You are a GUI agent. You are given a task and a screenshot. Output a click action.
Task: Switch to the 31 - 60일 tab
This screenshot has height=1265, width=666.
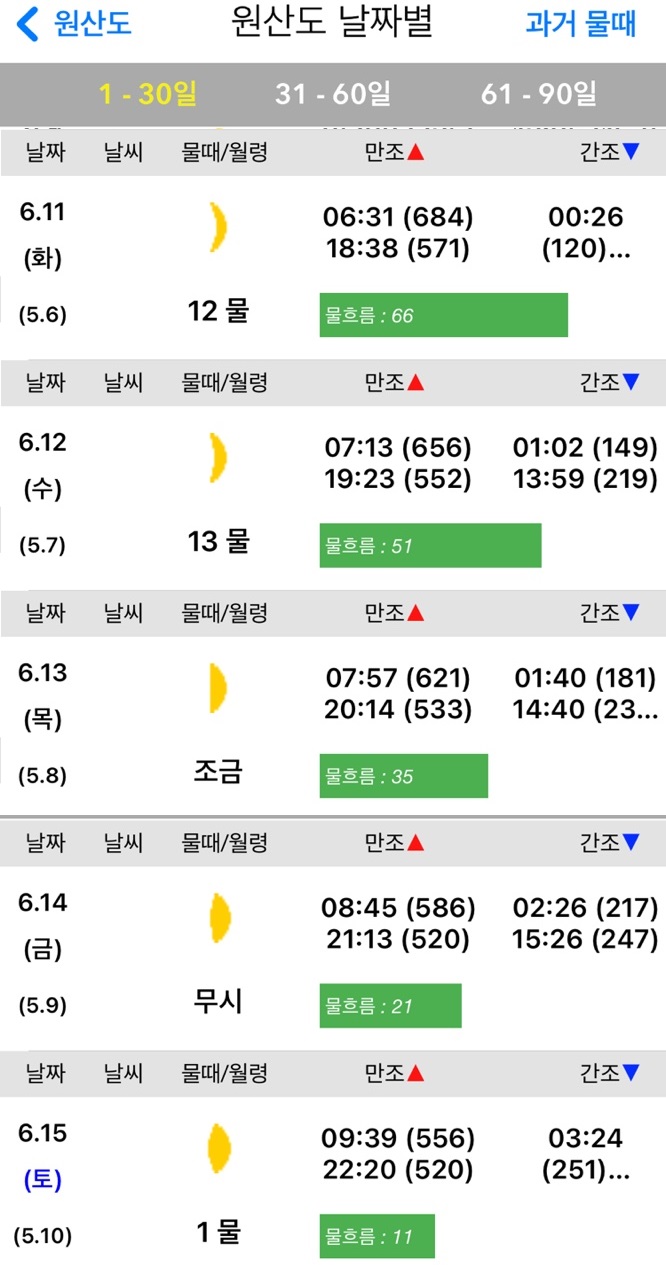[x=333, y=94]
